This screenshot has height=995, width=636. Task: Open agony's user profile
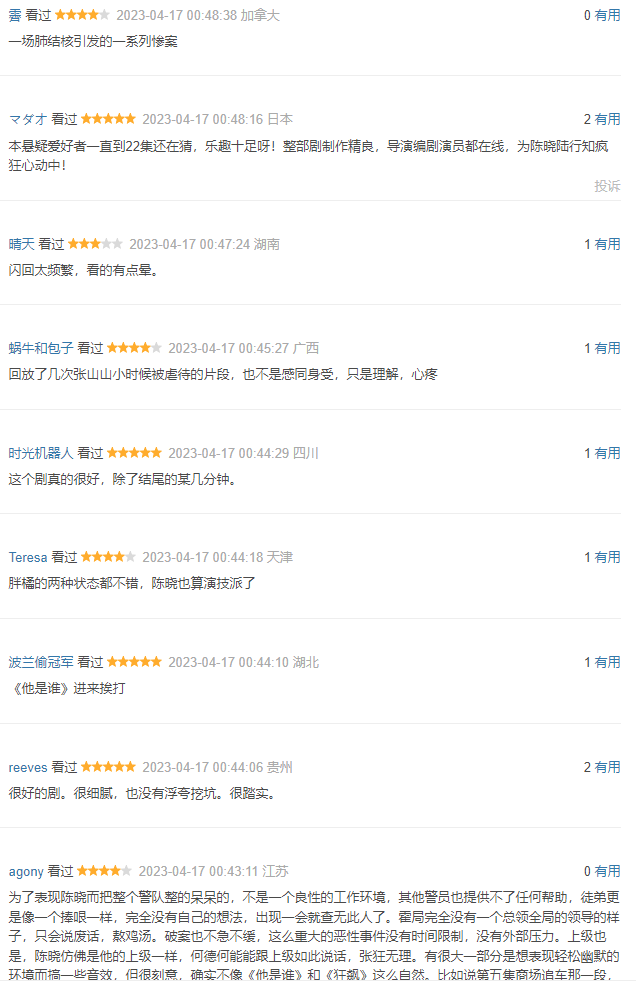(x=26, y=871)
